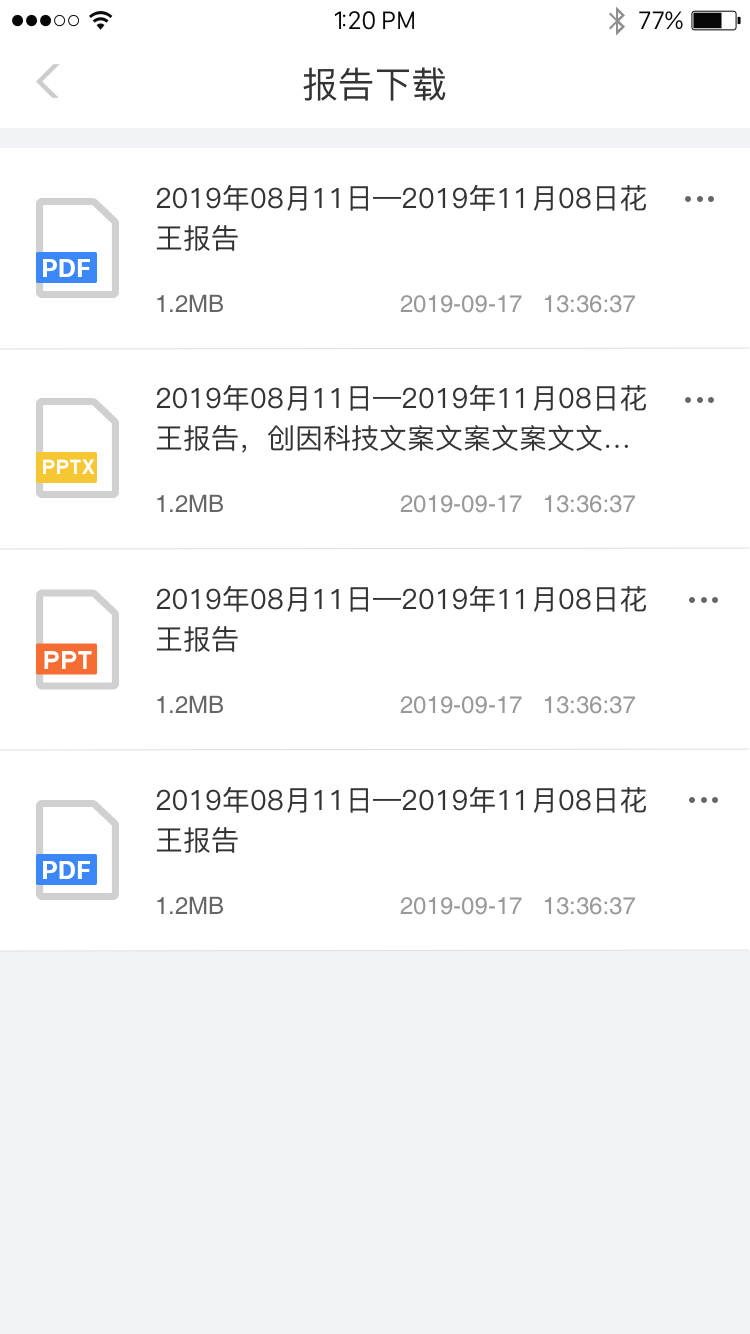The height and width of the screenshot is (1334, 750).
Task: Open more options for the PPT report
Action: [703, 600]
